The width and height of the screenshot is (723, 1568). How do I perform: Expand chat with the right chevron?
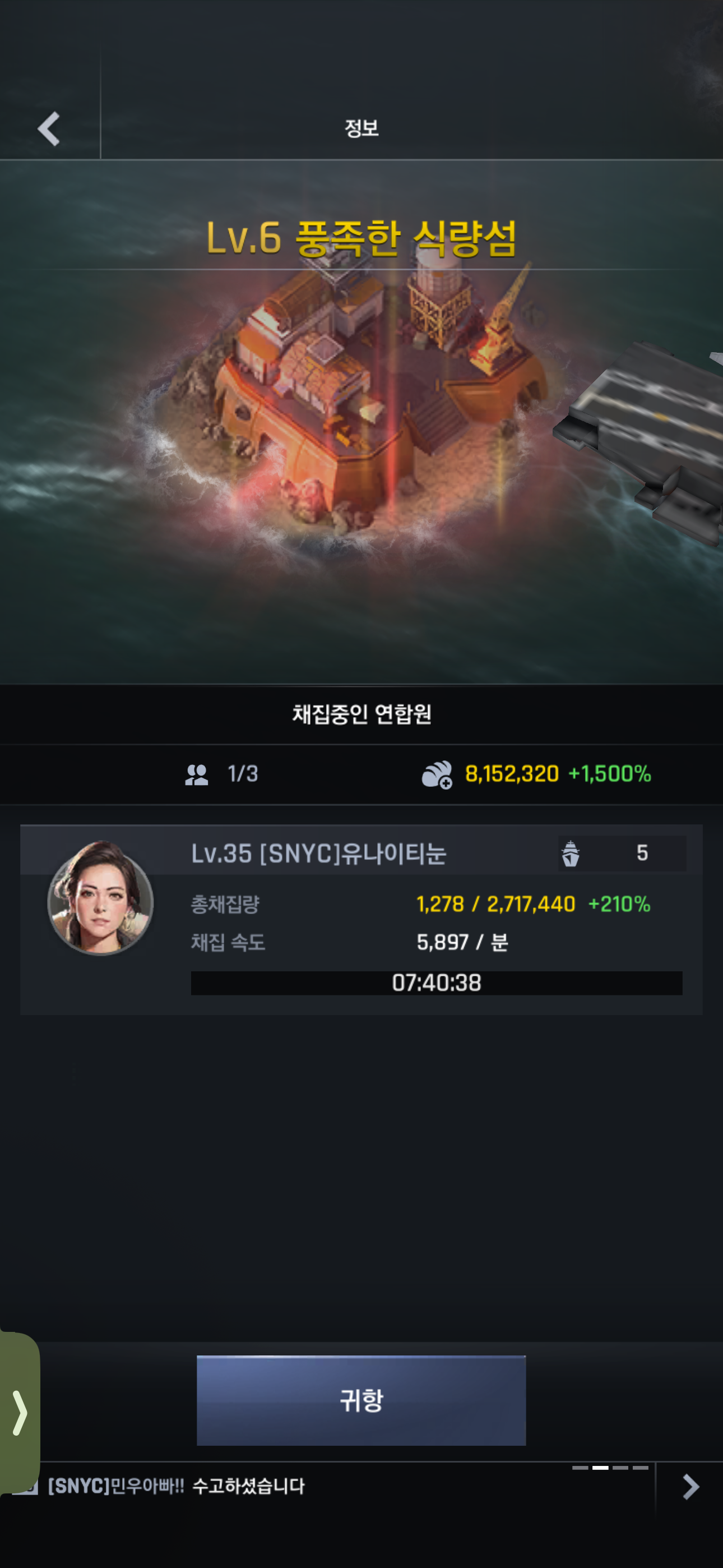pyautogui.click(x=690, y=1487)
